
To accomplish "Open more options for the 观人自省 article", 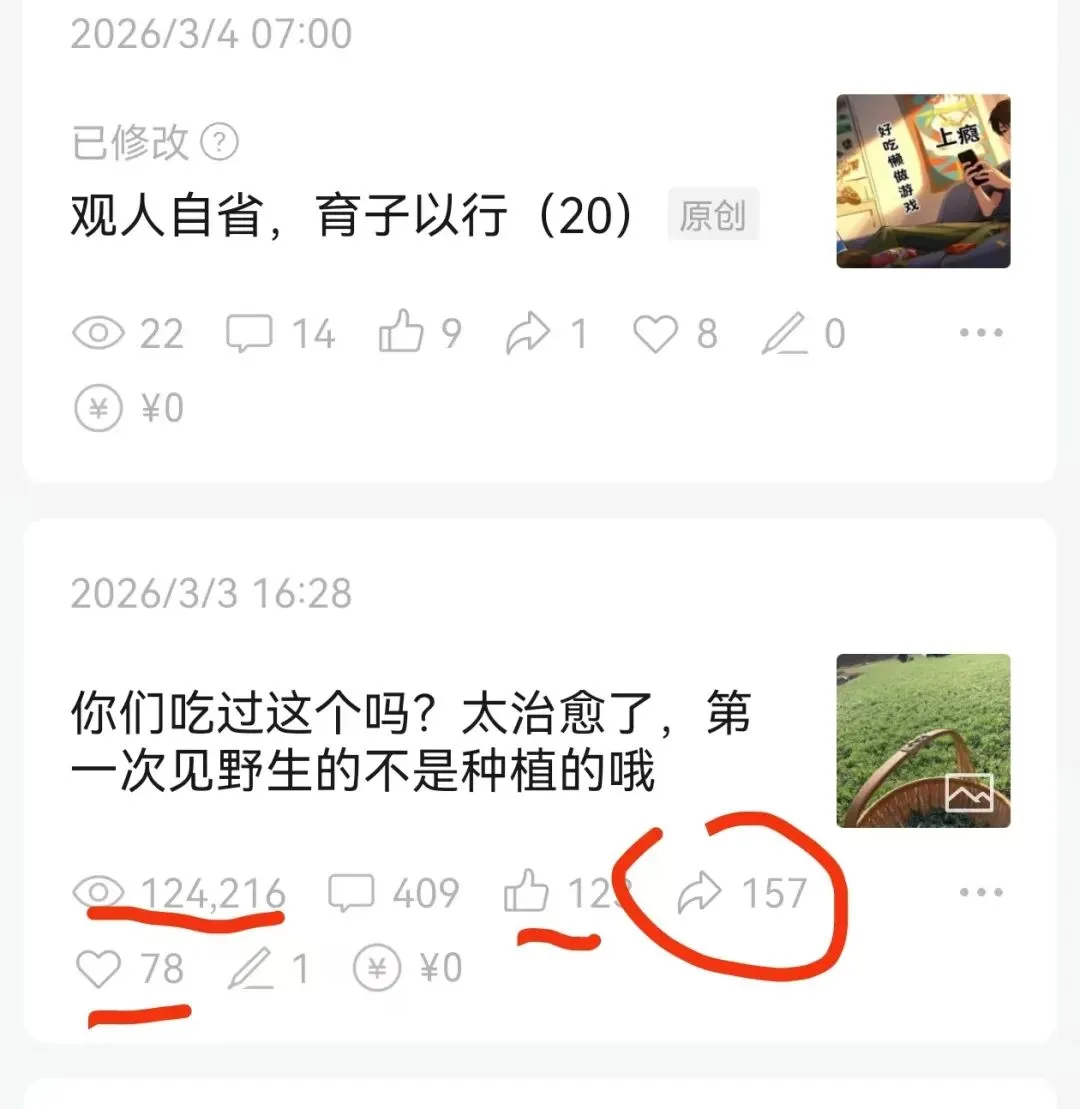I will point(981,332).
